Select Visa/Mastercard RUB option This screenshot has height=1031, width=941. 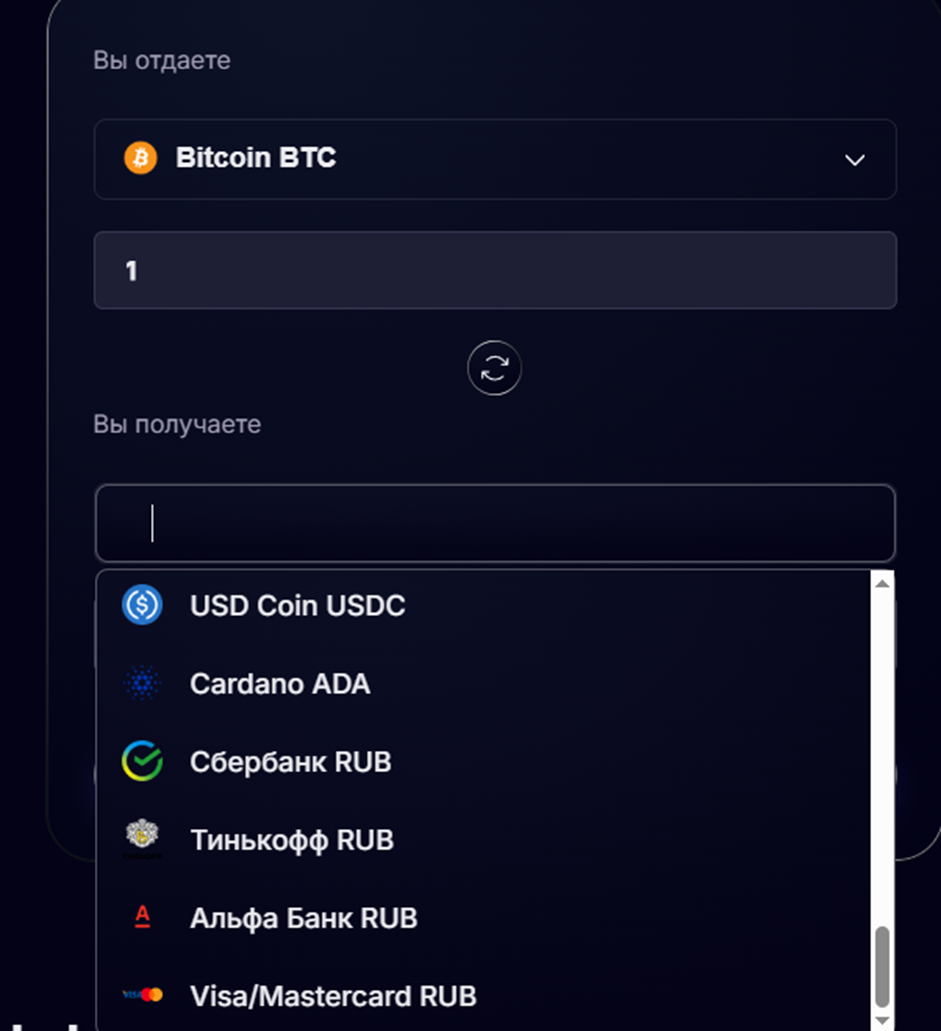332,996
